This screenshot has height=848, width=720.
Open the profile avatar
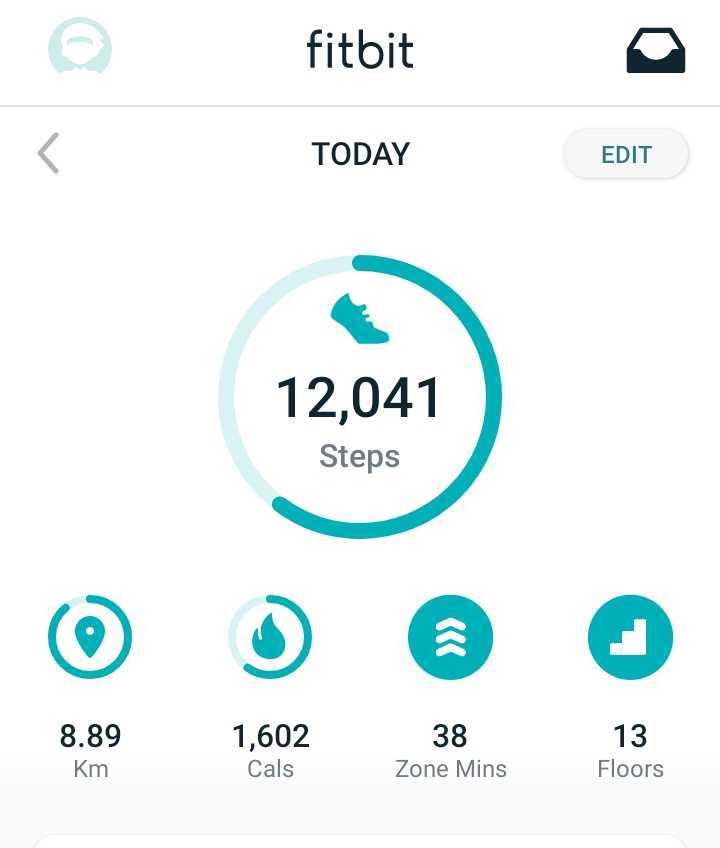[x=80, y=47]
